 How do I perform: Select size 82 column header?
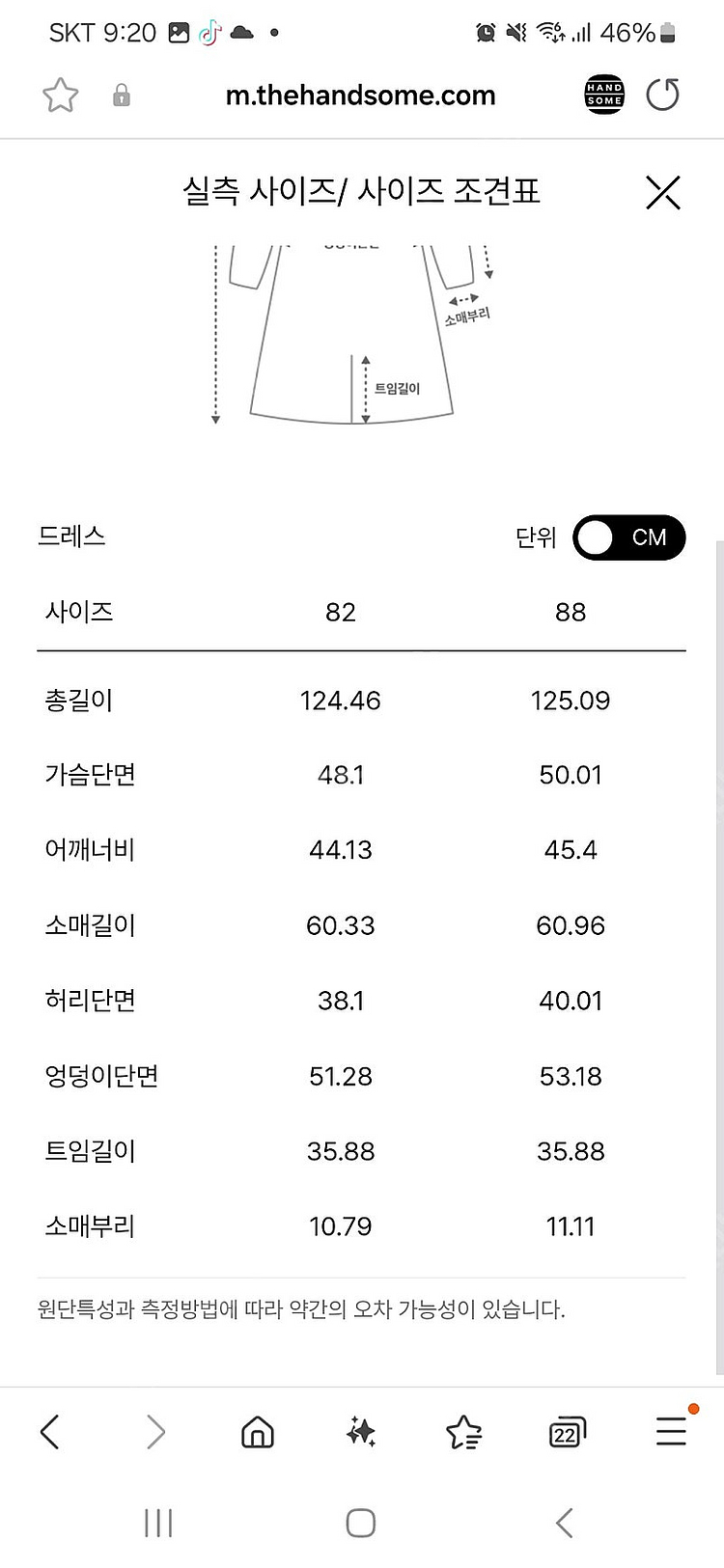pos(340,612)
